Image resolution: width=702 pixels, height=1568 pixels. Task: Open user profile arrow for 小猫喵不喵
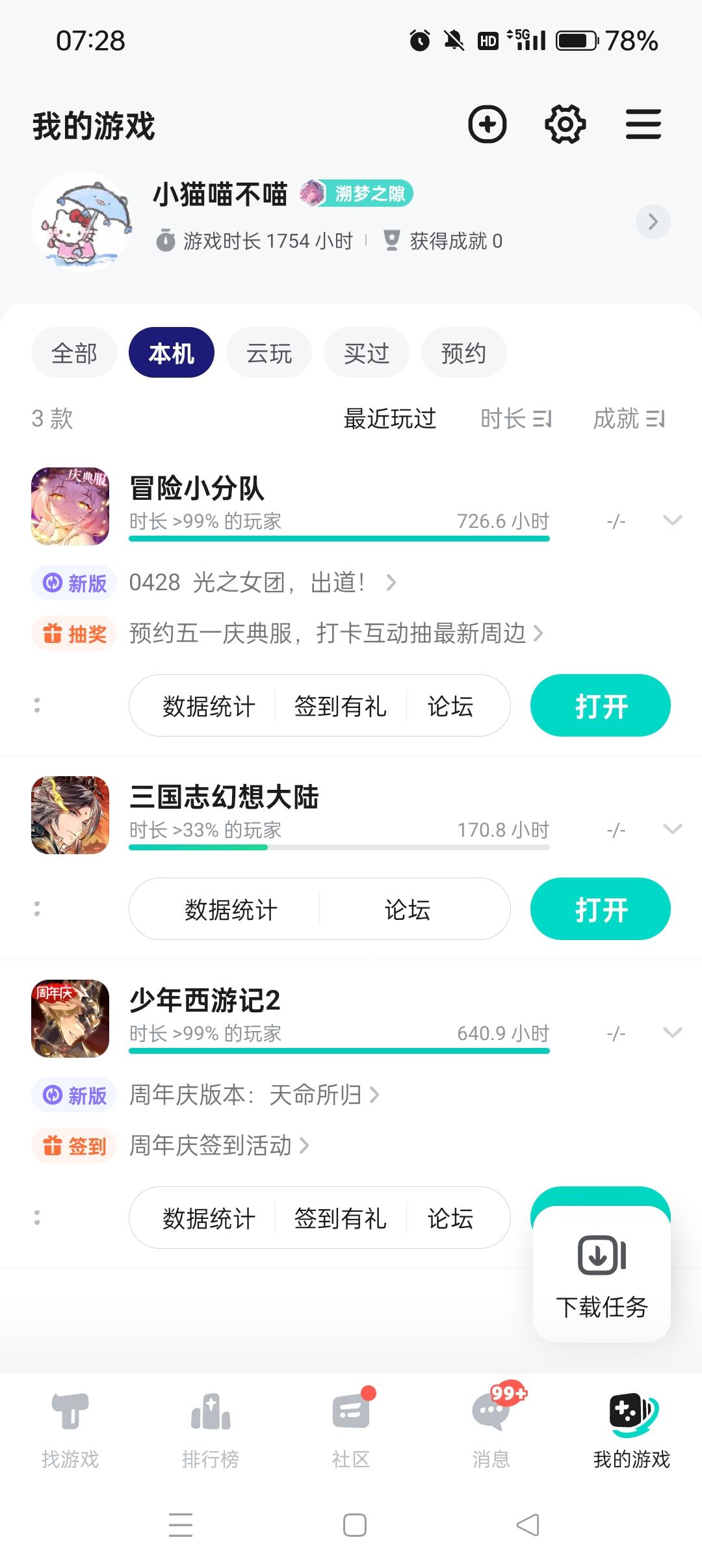point(653,221)
